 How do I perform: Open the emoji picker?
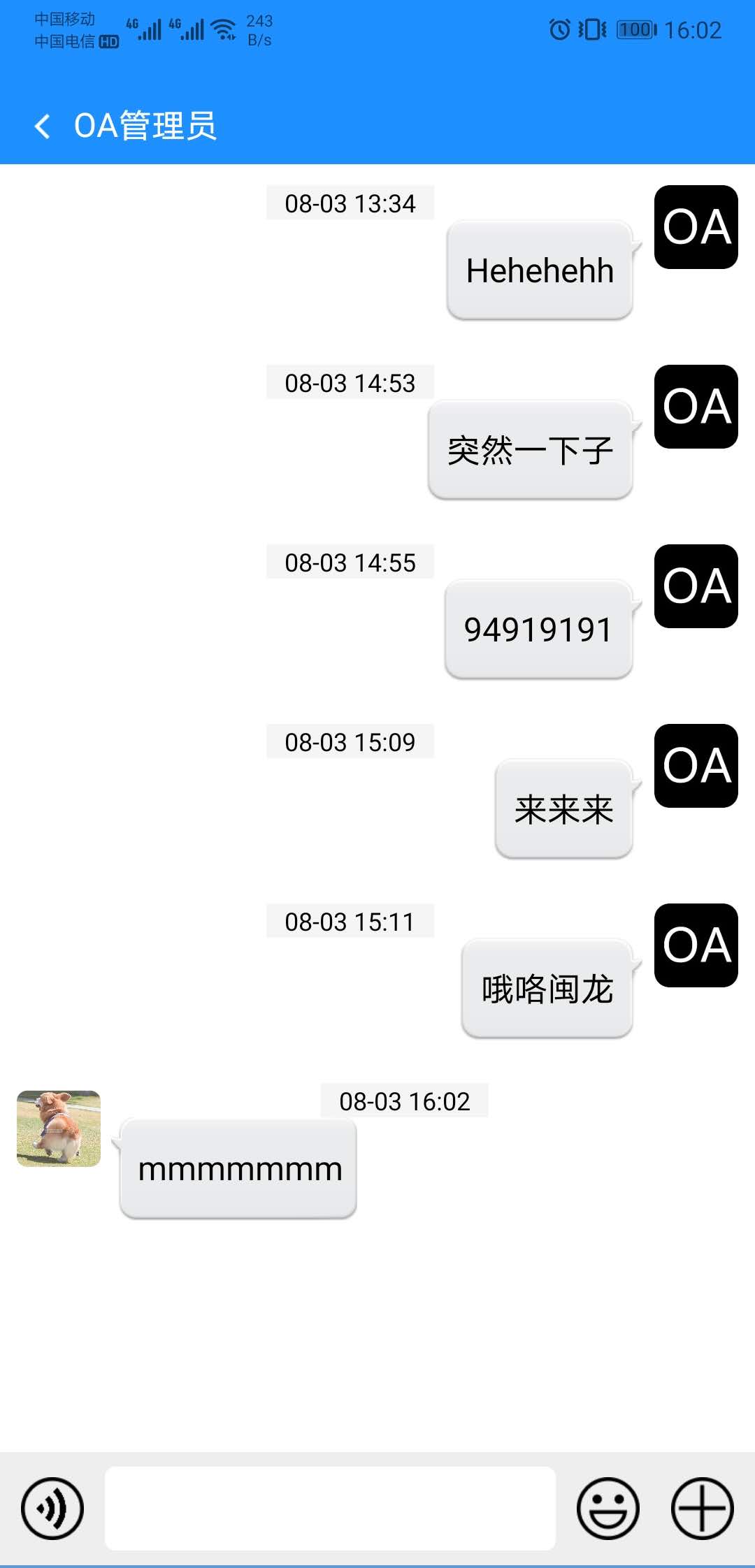tap(607, 1508)
